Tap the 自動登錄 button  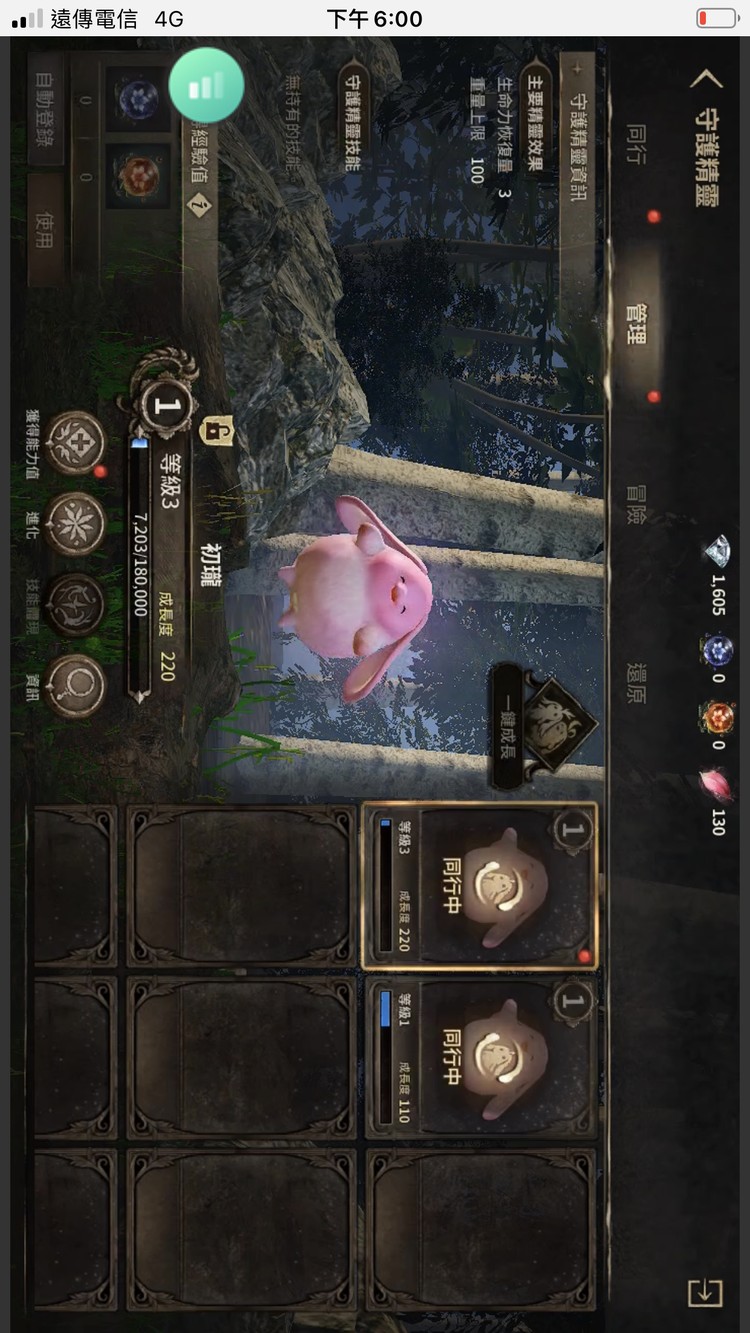pos(47,110)
